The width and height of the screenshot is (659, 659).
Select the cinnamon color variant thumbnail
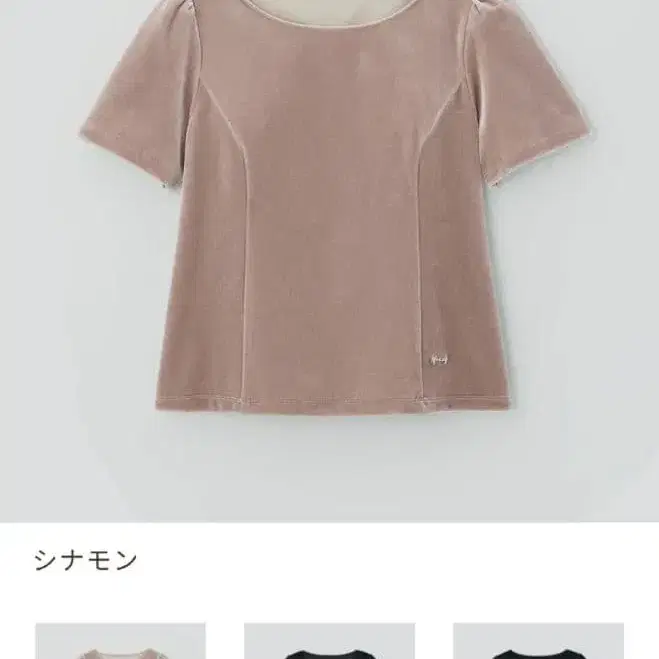click(120, 641)
